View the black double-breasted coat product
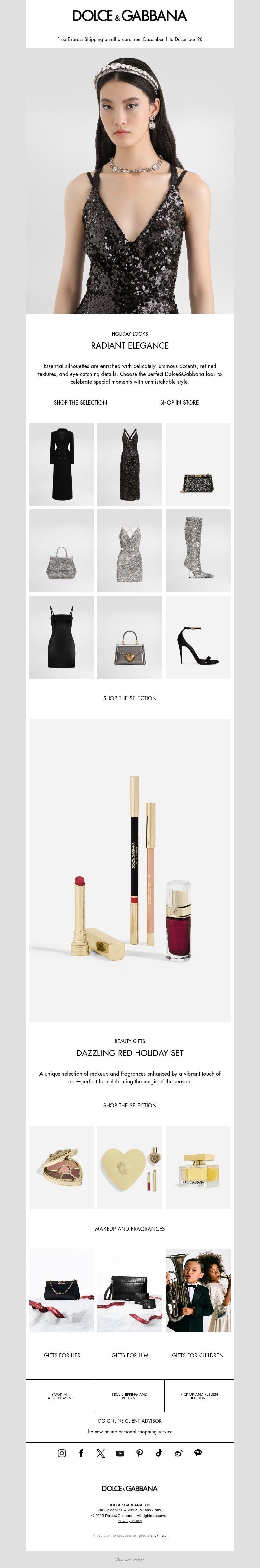Image resolution: width=260 pixels, height=1568 pixels. coord(62,464)
